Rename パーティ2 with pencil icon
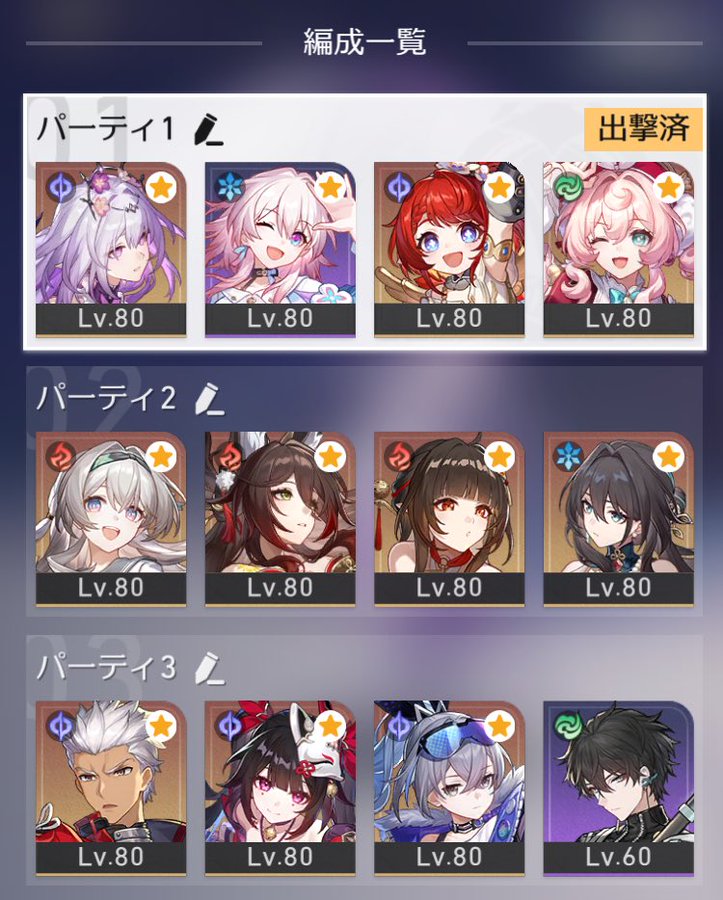This screenshot has width=723, height=900. pyautogui.click(x=208, y=398)
